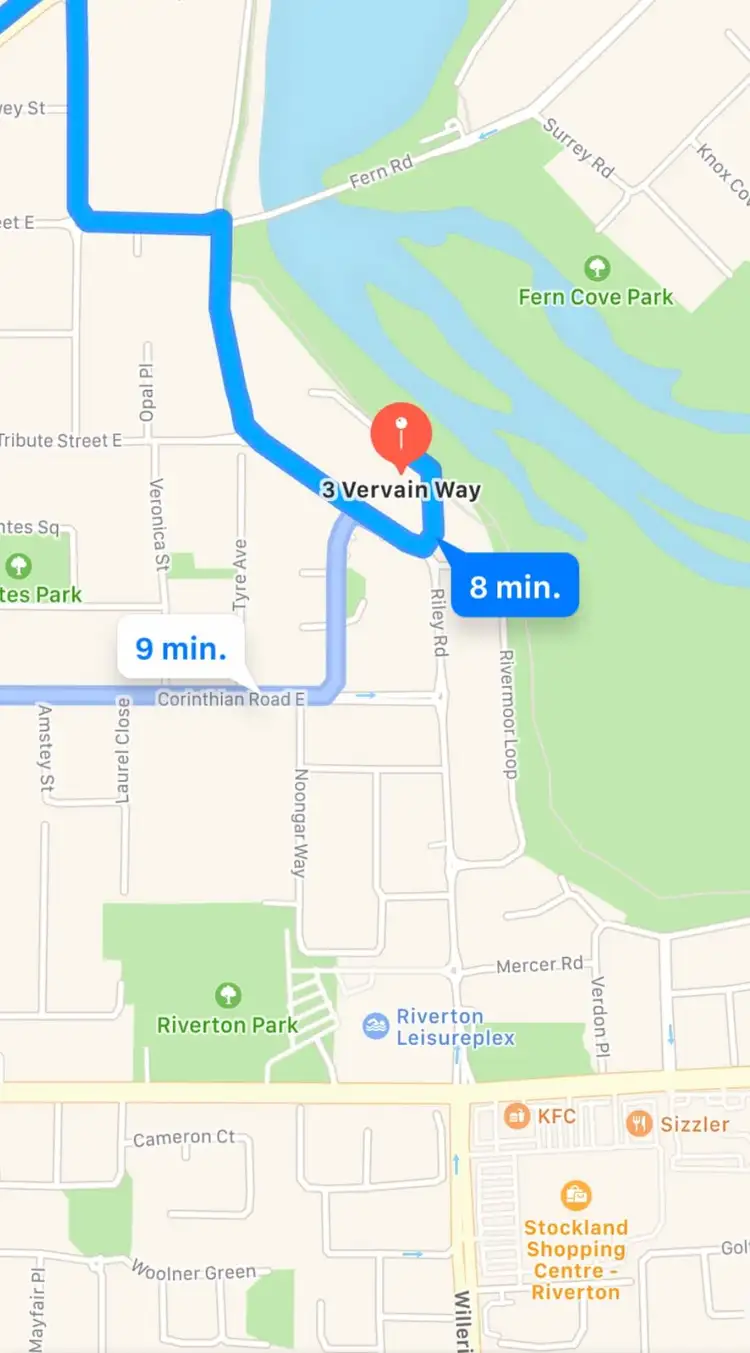This screenshot has height=1353, width=750.
Task: Choose the alternate 9 min. route
Action: coord(181,648)
